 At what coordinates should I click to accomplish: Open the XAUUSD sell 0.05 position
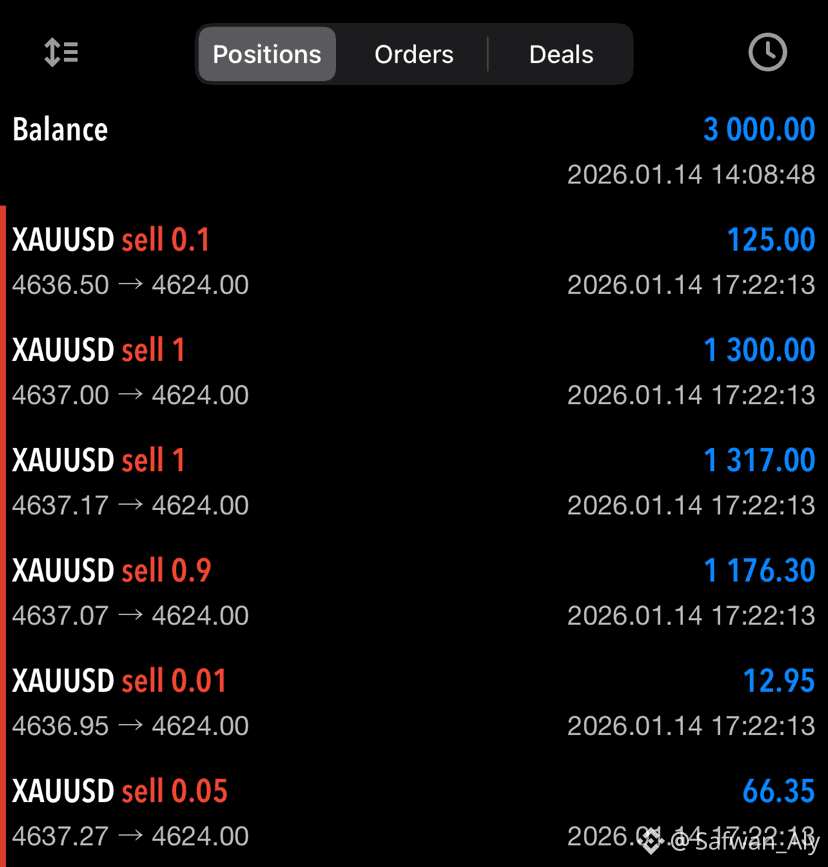pyautogui.click(x=414, y=813)
